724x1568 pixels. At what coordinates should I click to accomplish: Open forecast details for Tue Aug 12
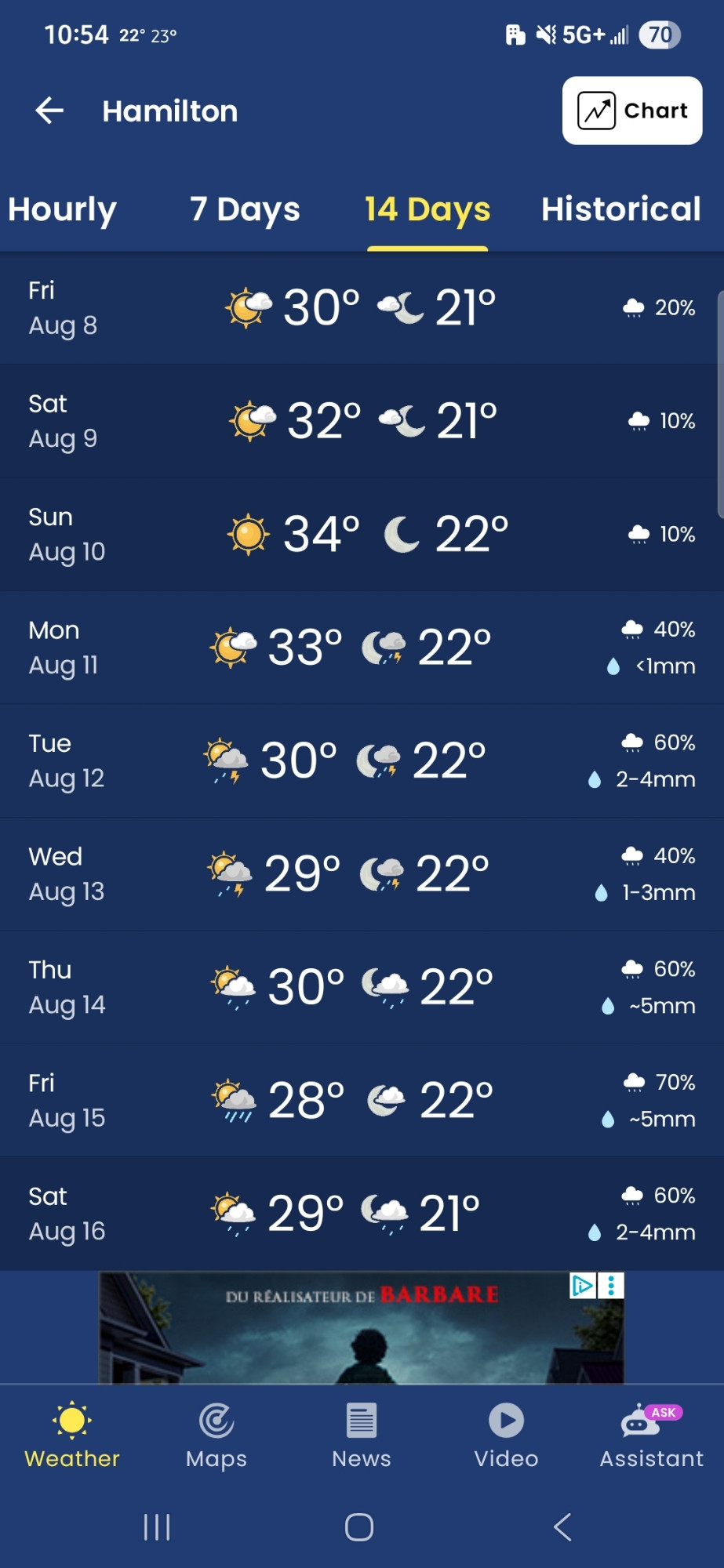pyautogui.click(x=362, y=761)
